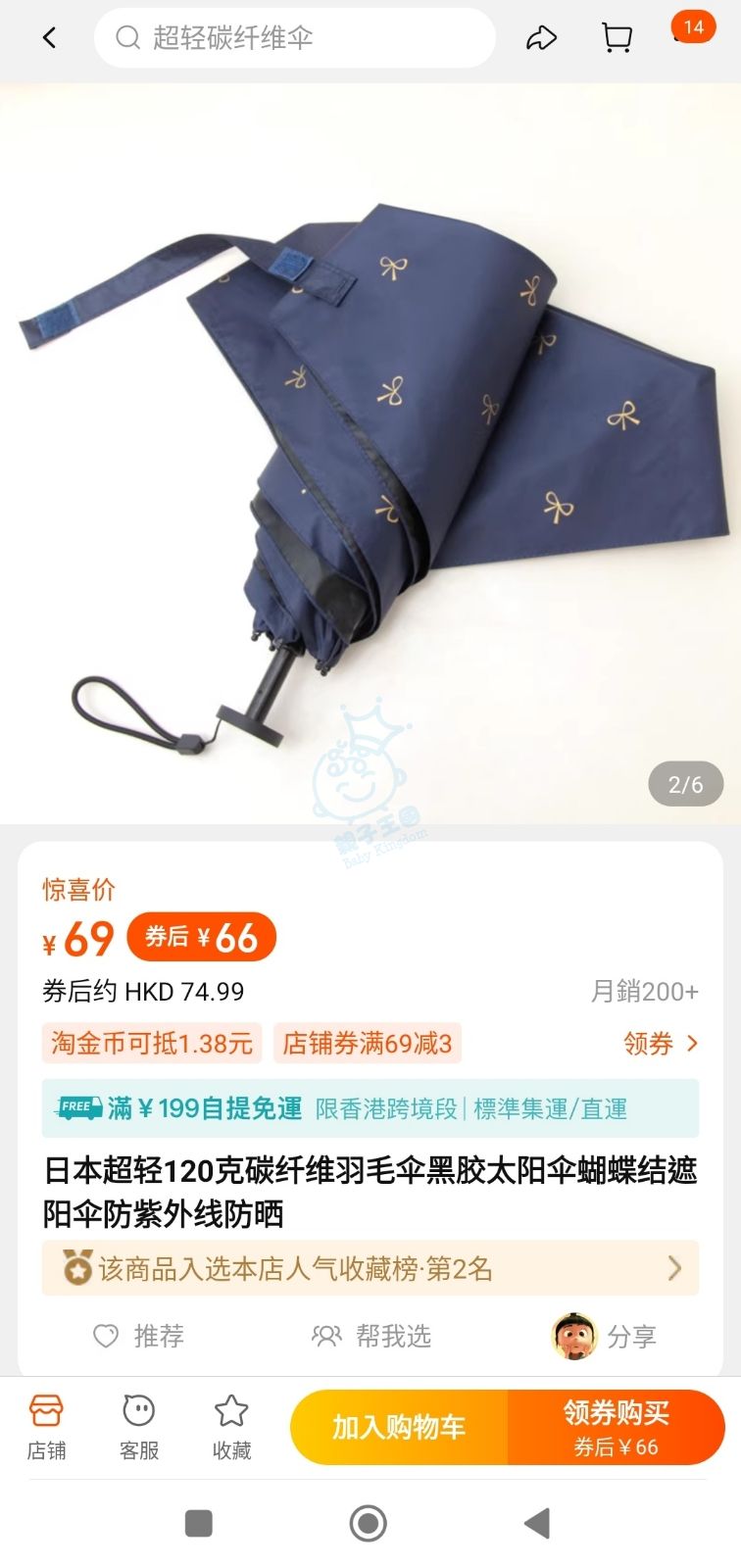This screenshot has width=741, height=1568.
Task: Open the shopping cart icon
Action: [x=617, y=38]
